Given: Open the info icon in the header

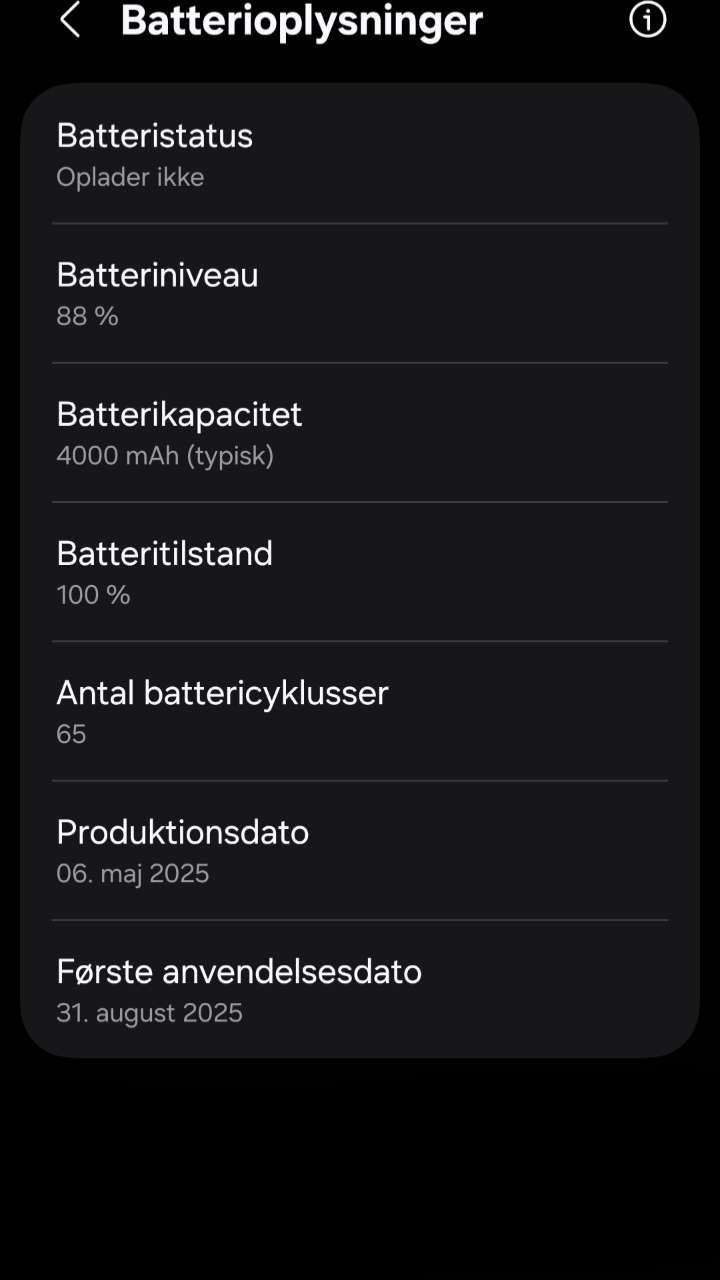Looking at the screenshot, I should 647,19.
